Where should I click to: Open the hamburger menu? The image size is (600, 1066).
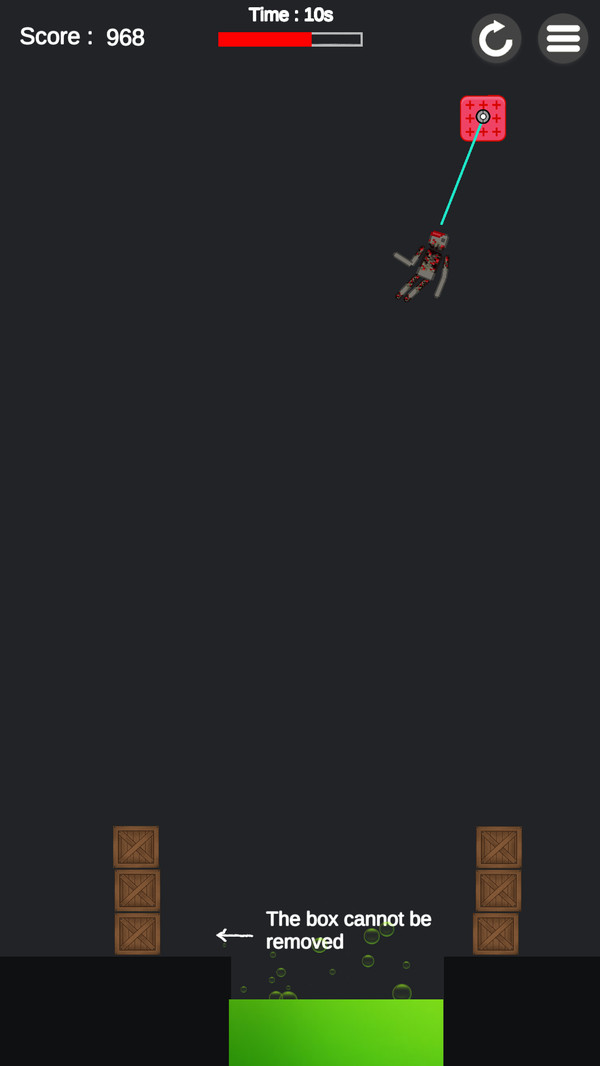tap(563, 39)
